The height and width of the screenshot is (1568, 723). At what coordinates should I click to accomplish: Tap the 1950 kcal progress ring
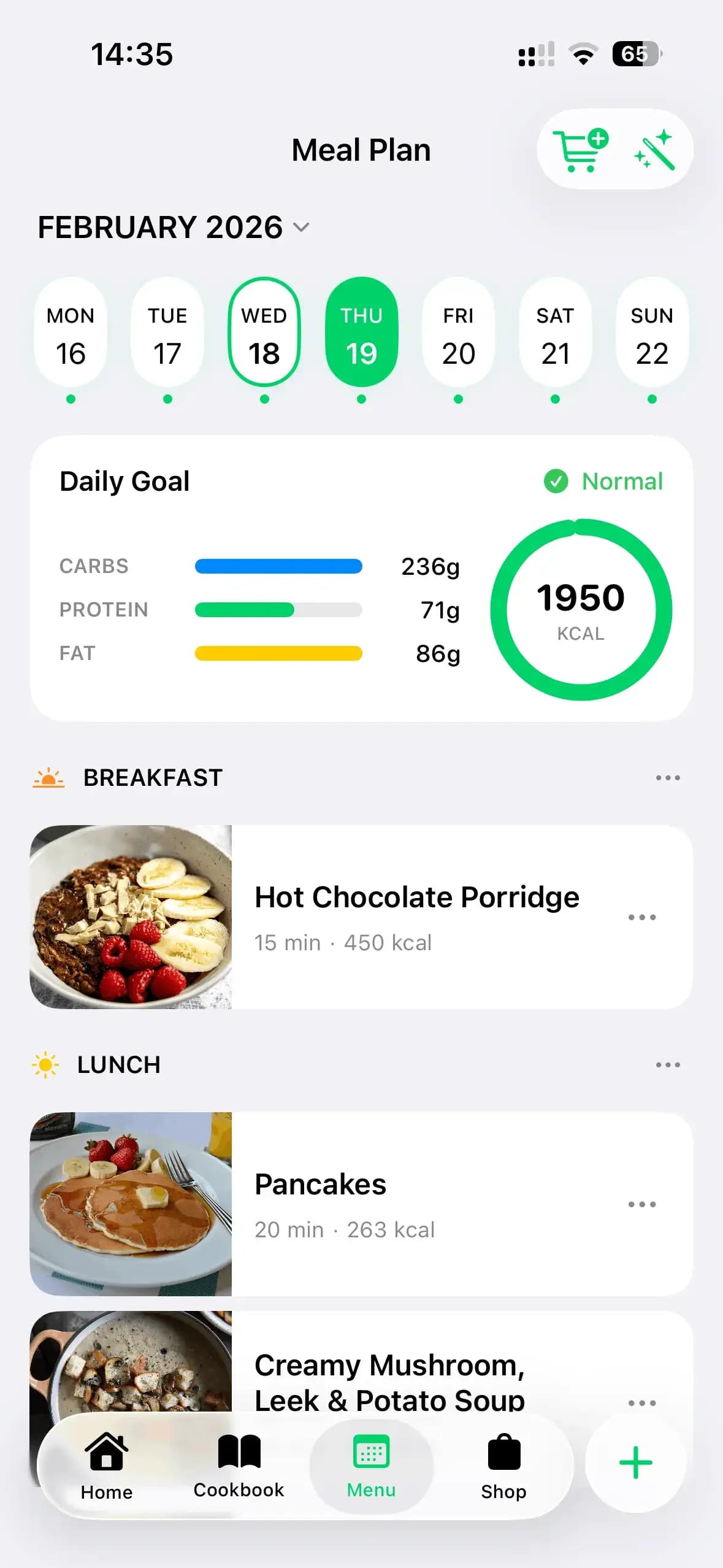tap(581, 607)
